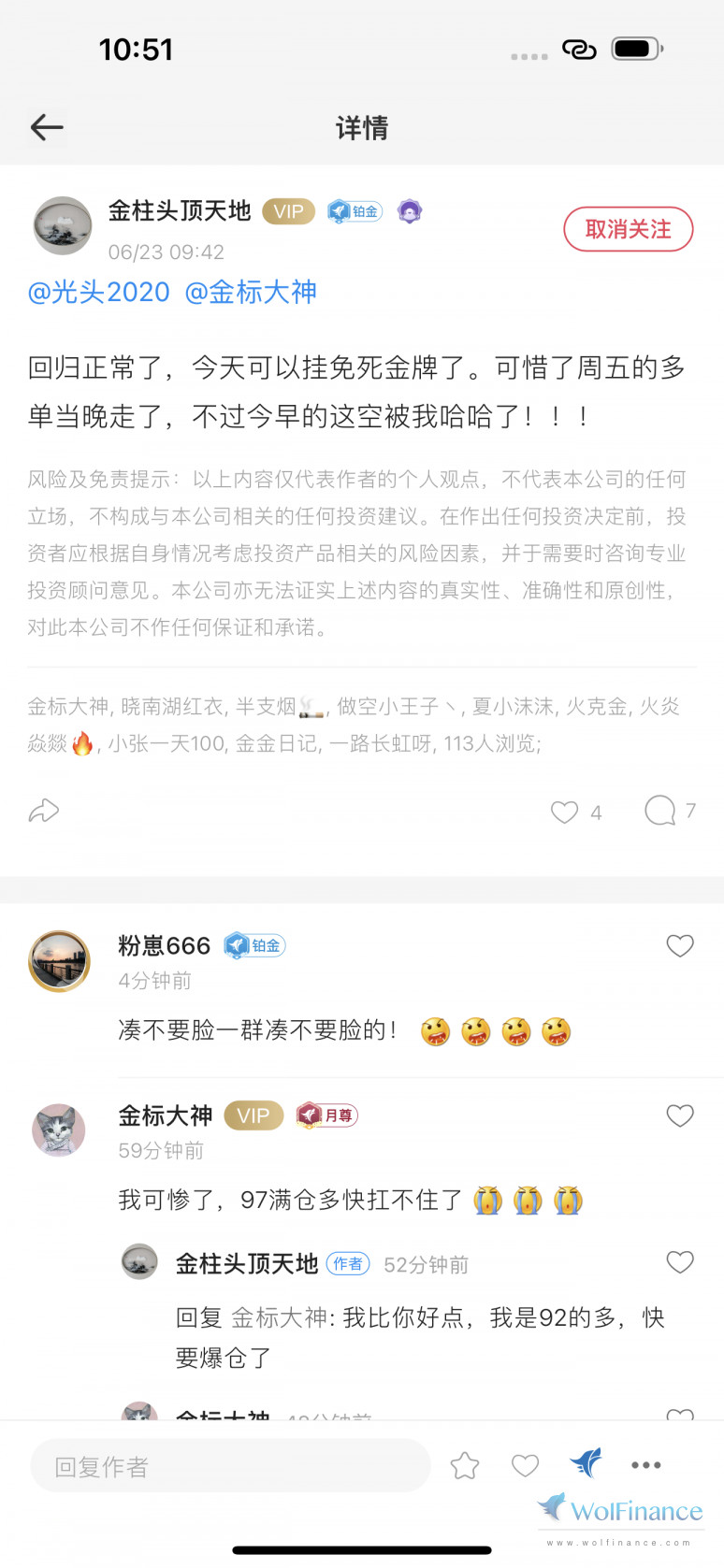Open the @光头2020 mention link
724x1568 pixels.
tap(99, 292)
